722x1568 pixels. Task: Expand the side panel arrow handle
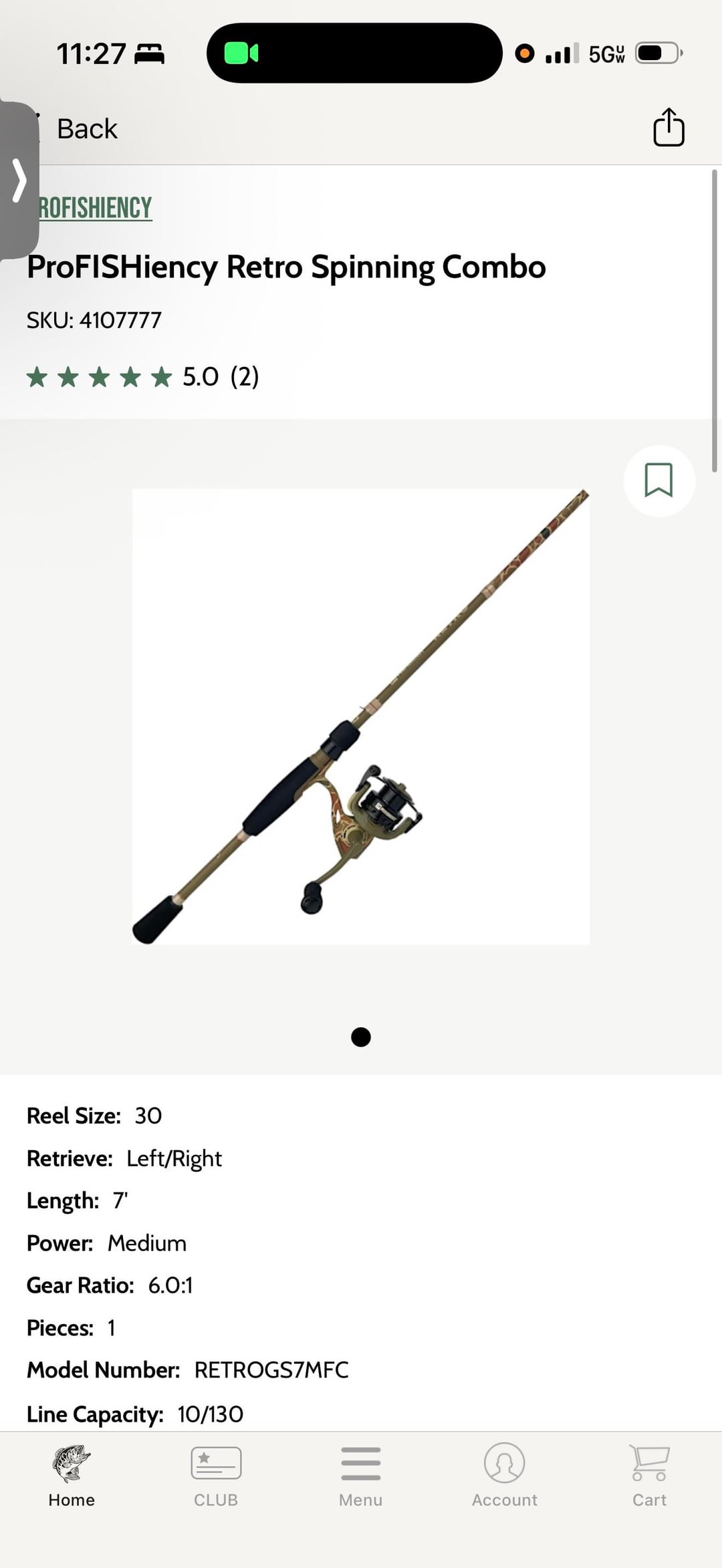pyautogui.click(x=19, y=180)
